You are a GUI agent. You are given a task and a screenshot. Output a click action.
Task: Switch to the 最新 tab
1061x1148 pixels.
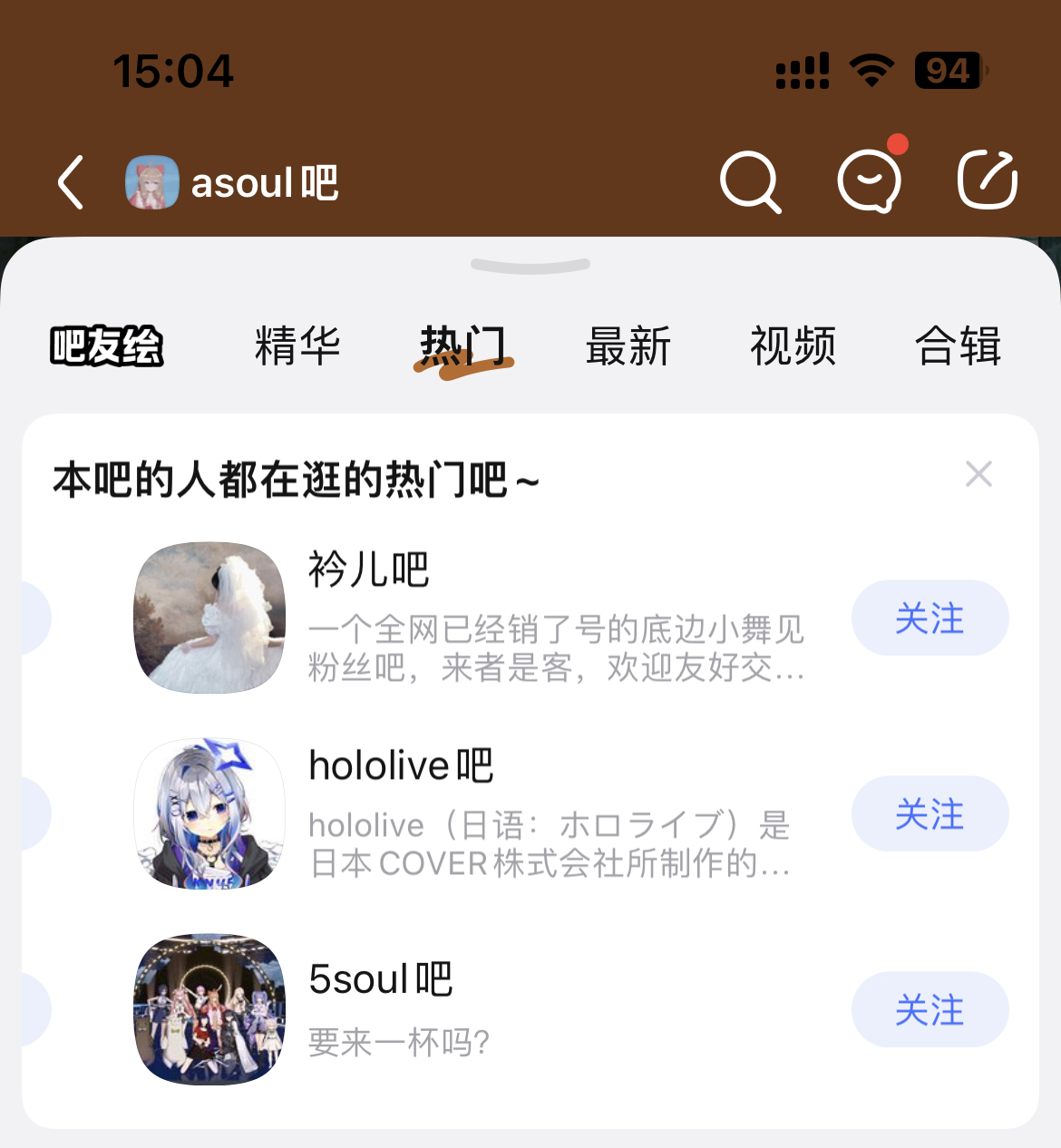(628, 346)
